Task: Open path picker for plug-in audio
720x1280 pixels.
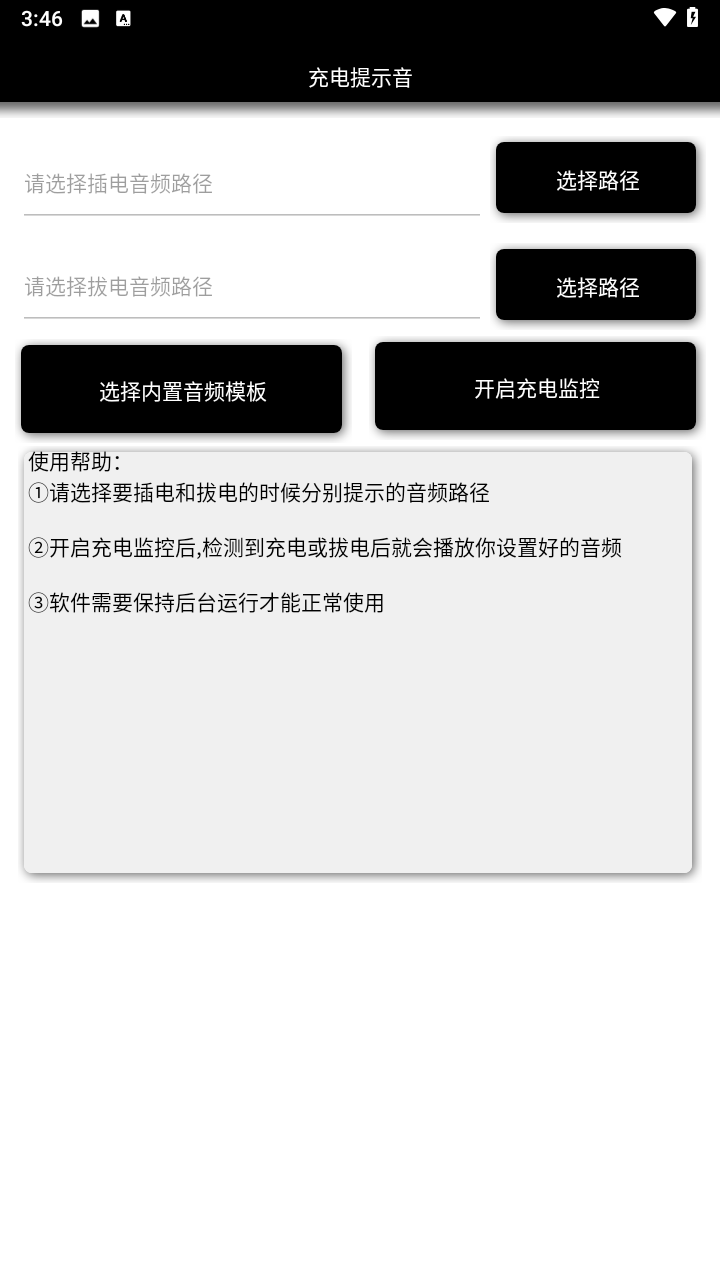Action: [x=595, y=177]
